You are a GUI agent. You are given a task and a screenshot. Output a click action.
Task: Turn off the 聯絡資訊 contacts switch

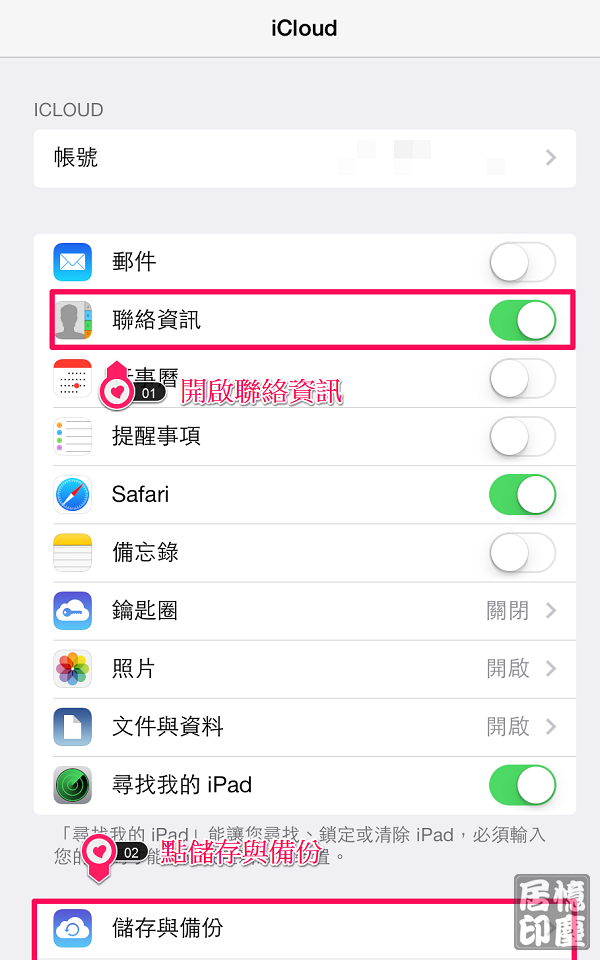[521, 320]
